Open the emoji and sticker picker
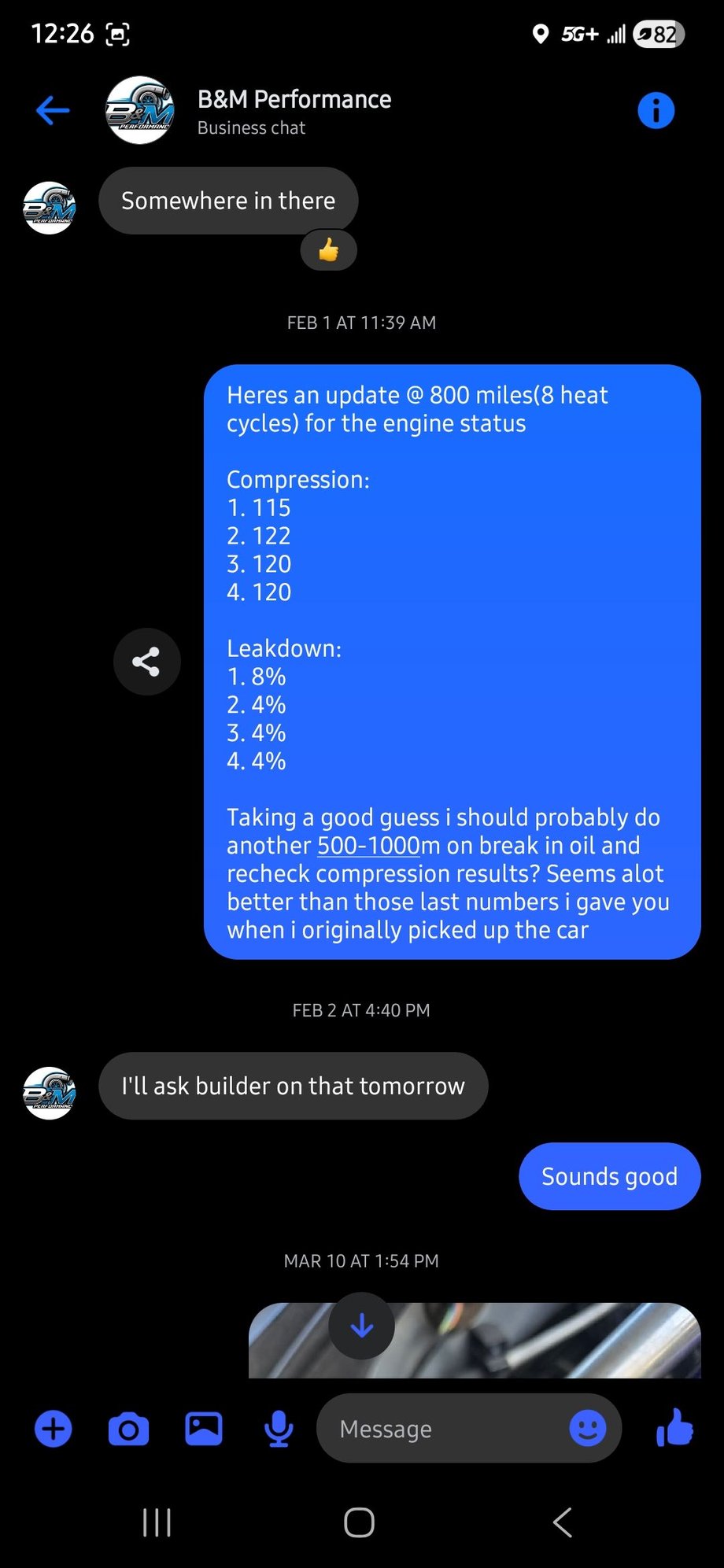 587,1429
